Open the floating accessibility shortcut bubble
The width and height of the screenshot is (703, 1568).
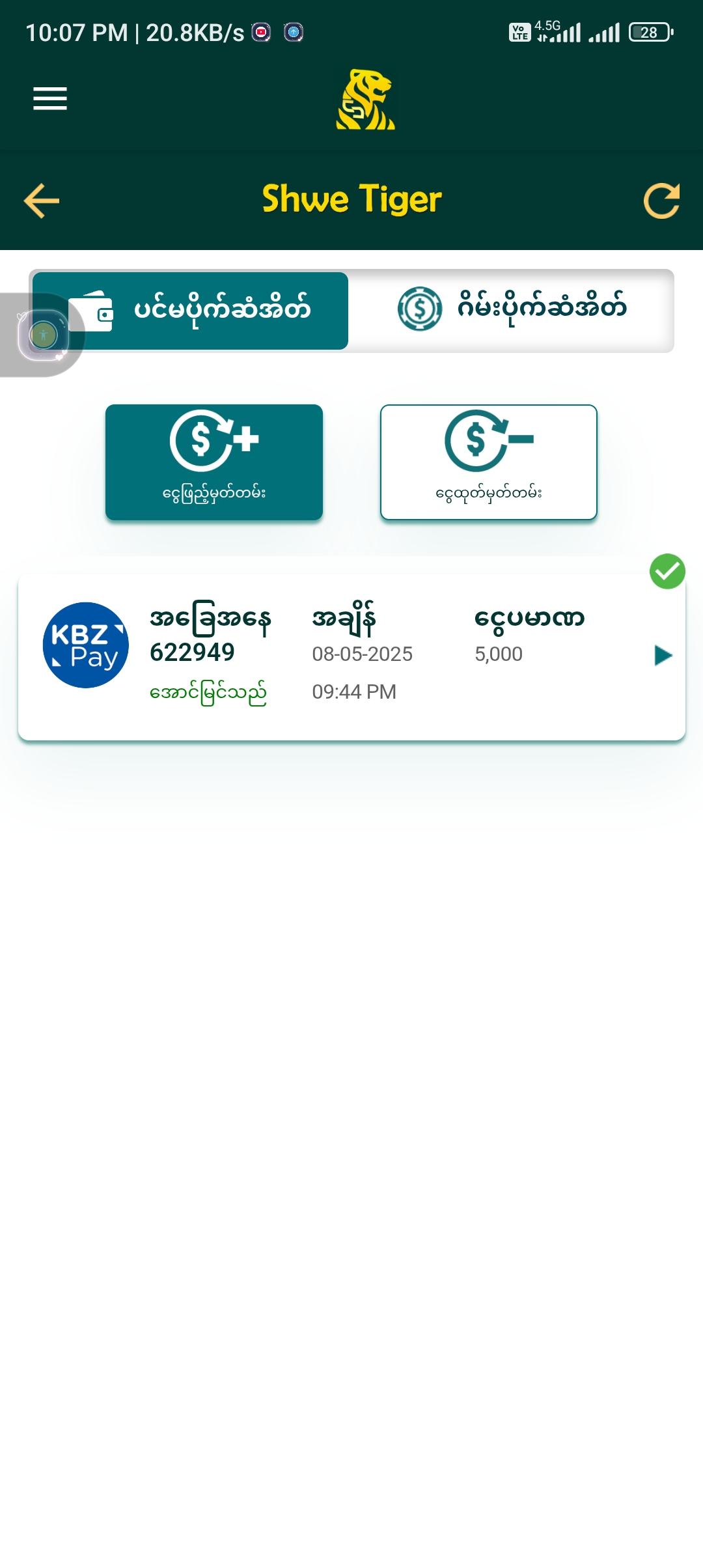point(43,335)
